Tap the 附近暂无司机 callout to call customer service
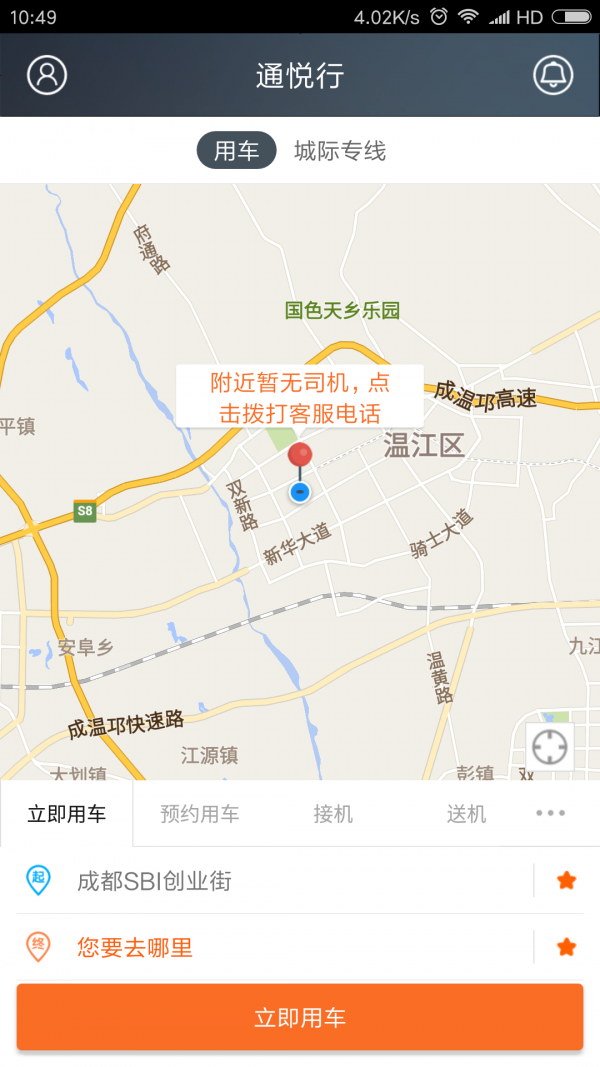Viewport: 600px width, 1067px height. tap(300, 397)
